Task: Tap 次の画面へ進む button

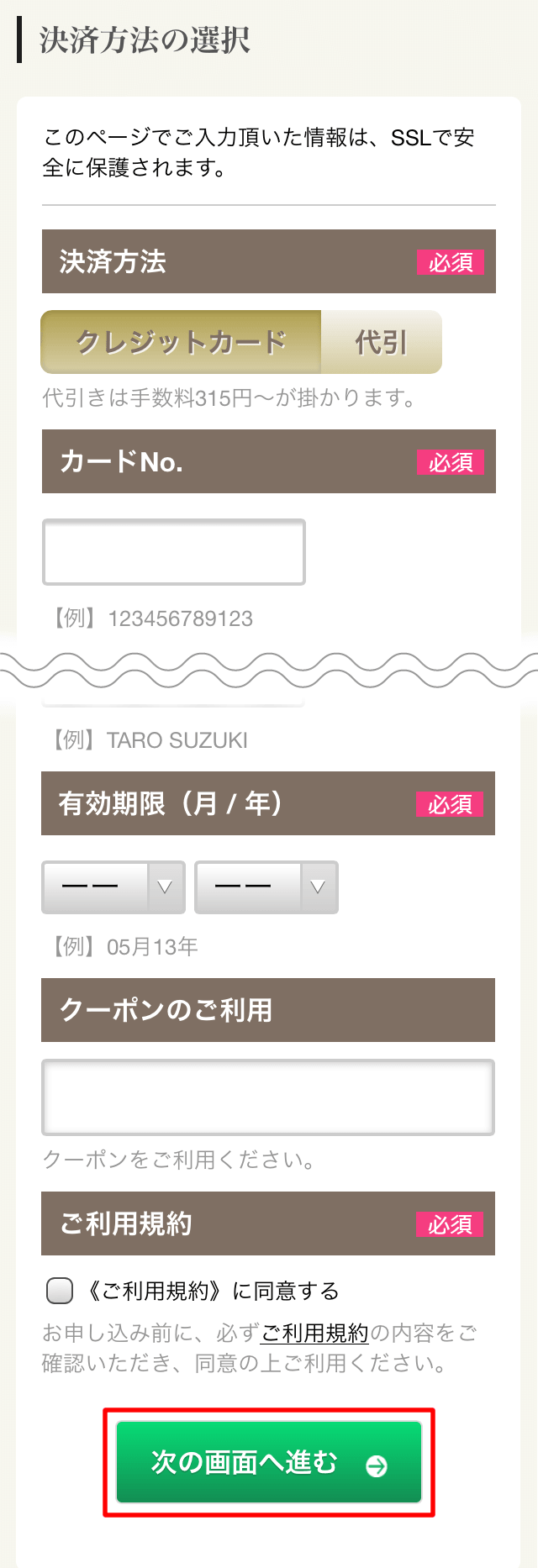Action: [269, 1462]
